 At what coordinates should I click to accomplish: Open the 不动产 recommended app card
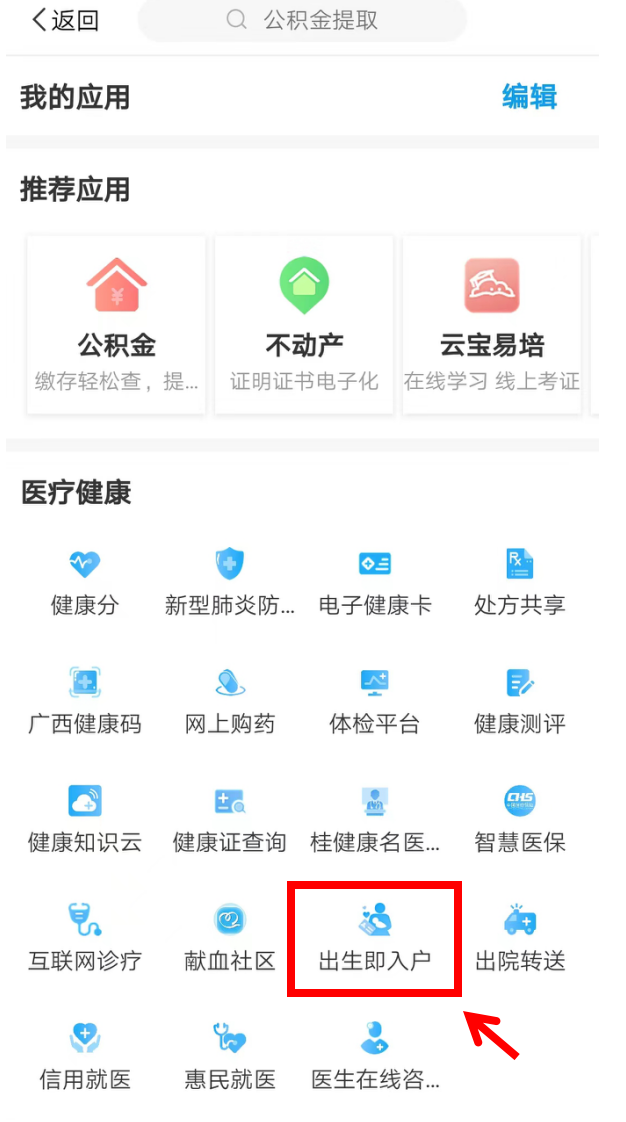304,324
